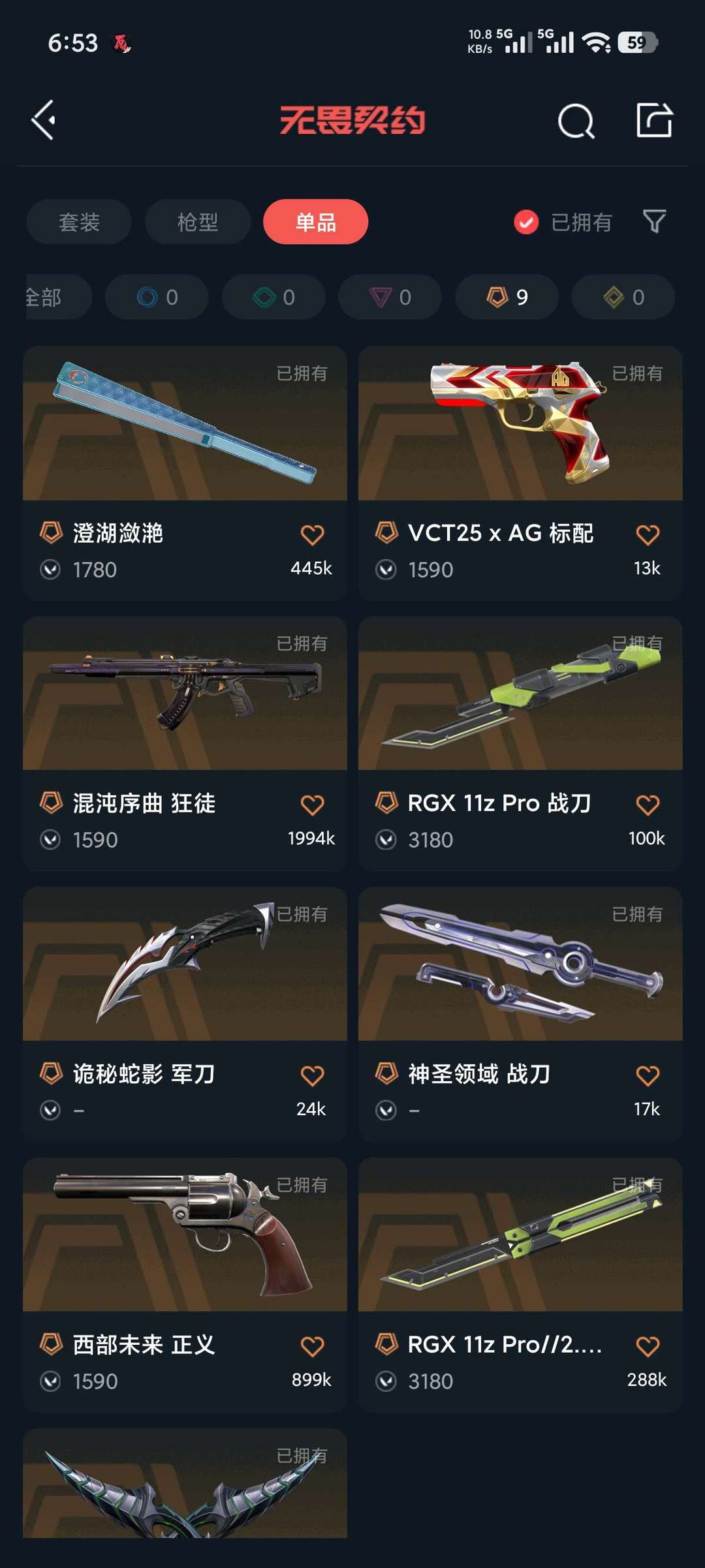Favorite the VCT25 x AG 标配 skin

point(647,535)
